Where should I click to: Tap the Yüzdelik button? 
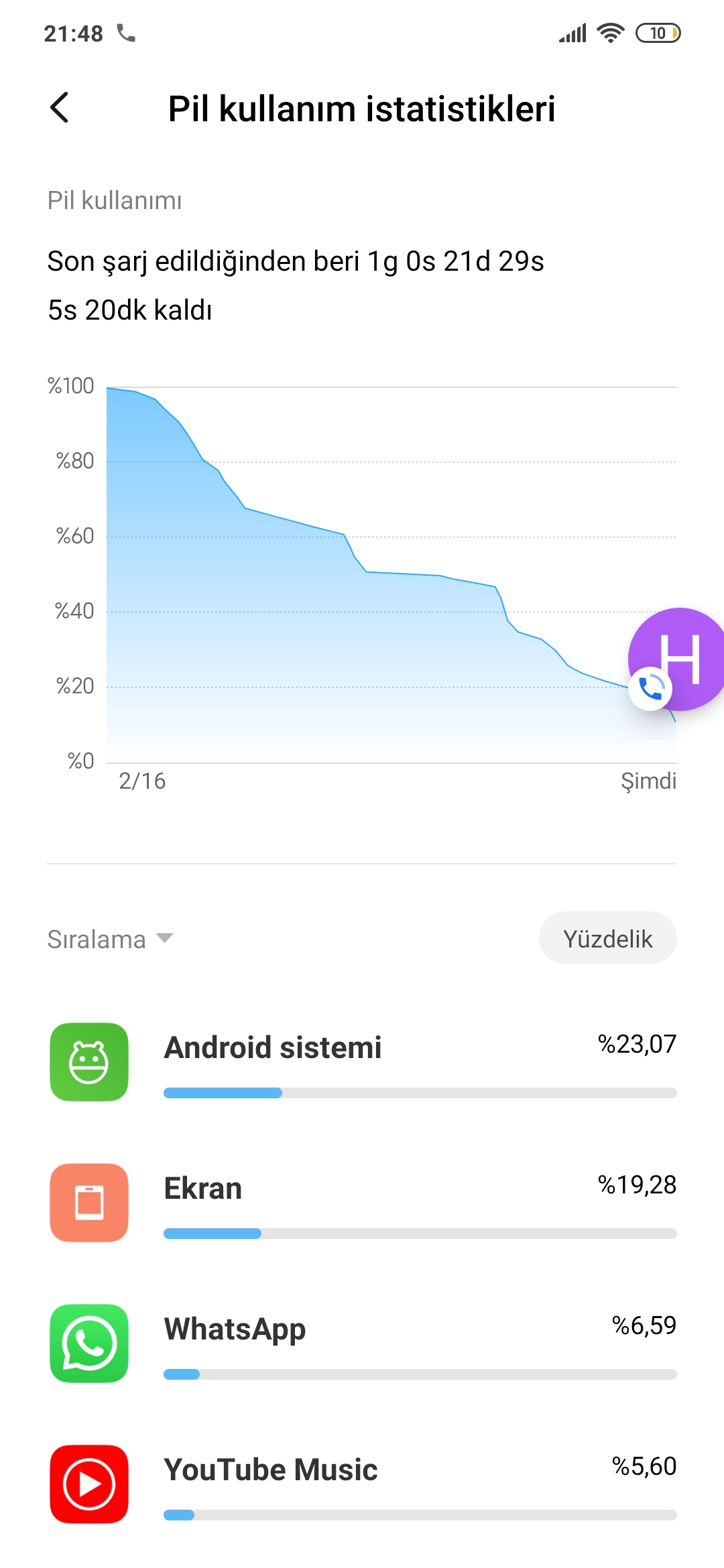607,938
